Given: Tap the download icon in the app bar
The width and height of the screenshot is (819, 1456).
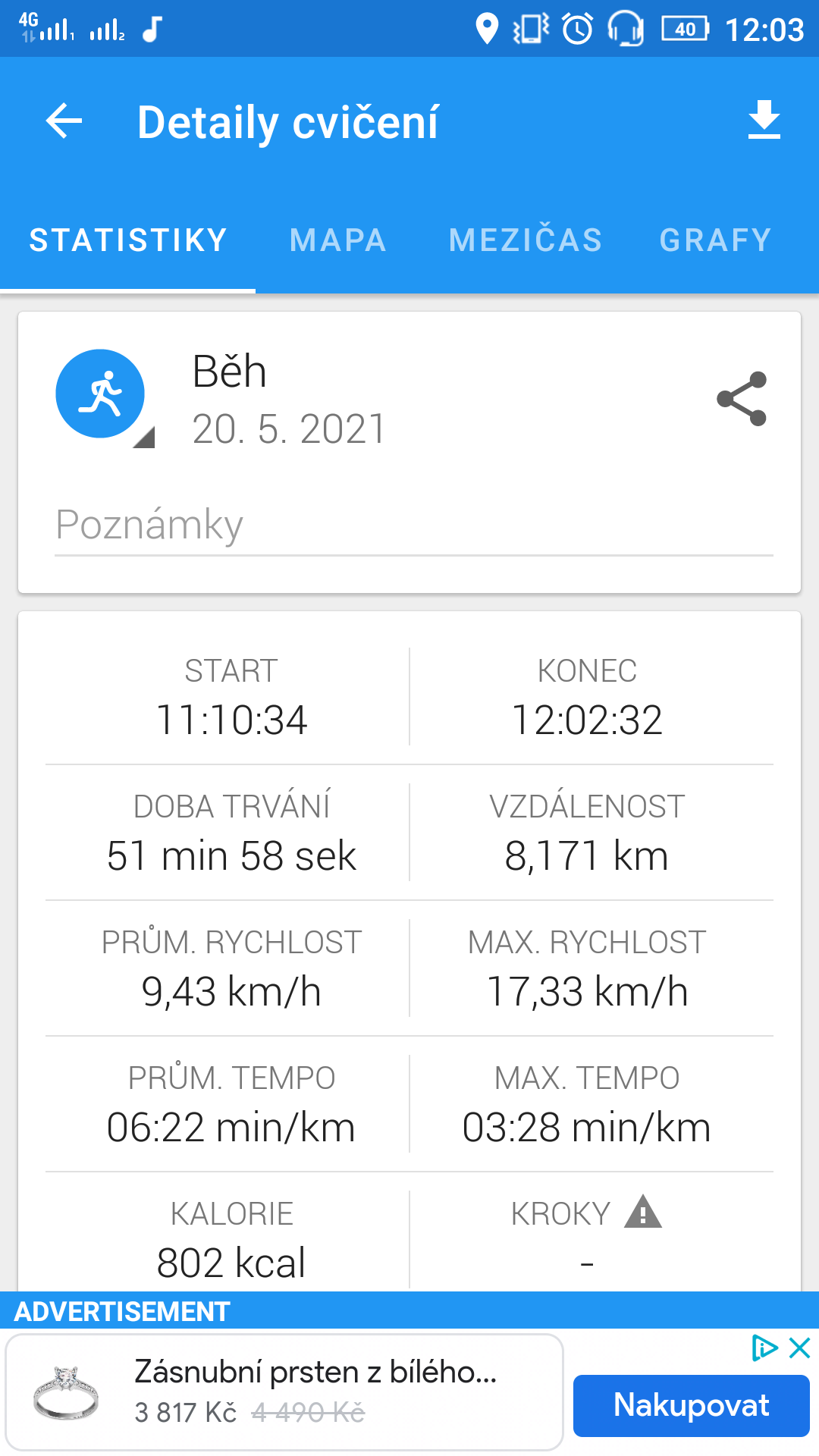Looking at the screenshot, I should point(764,120).
